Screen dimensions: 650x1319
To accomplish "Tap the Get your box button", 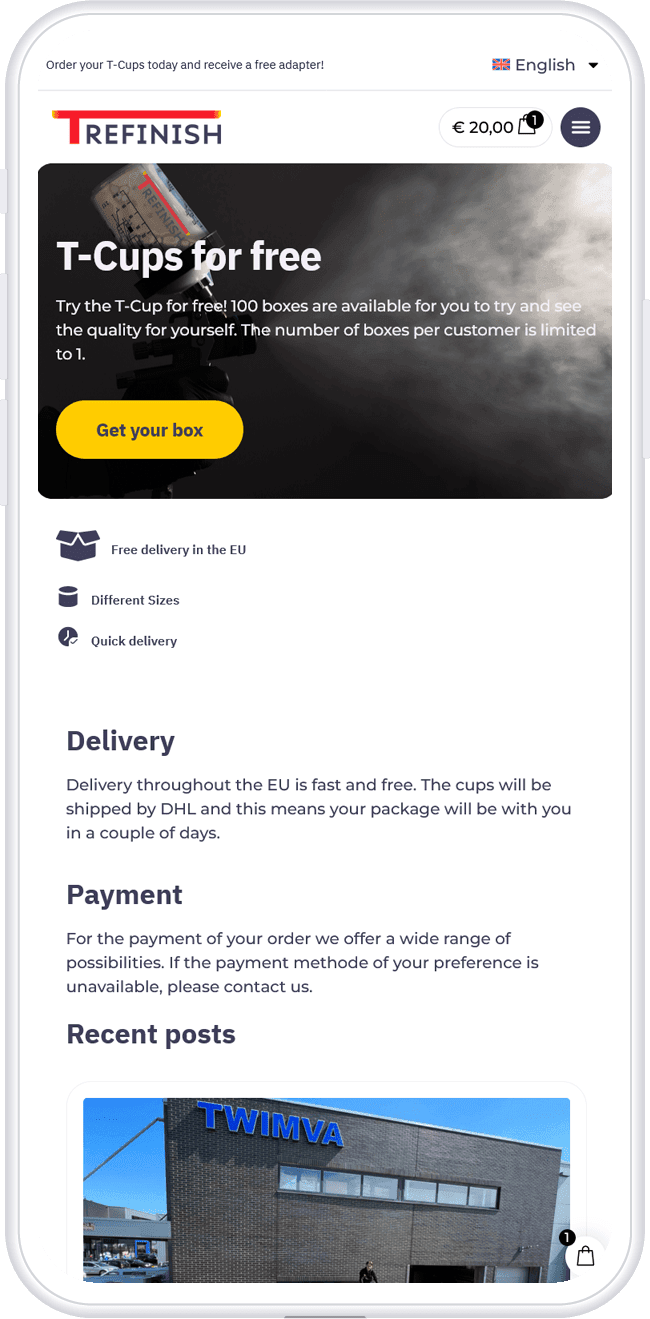I will coord(149,430).
